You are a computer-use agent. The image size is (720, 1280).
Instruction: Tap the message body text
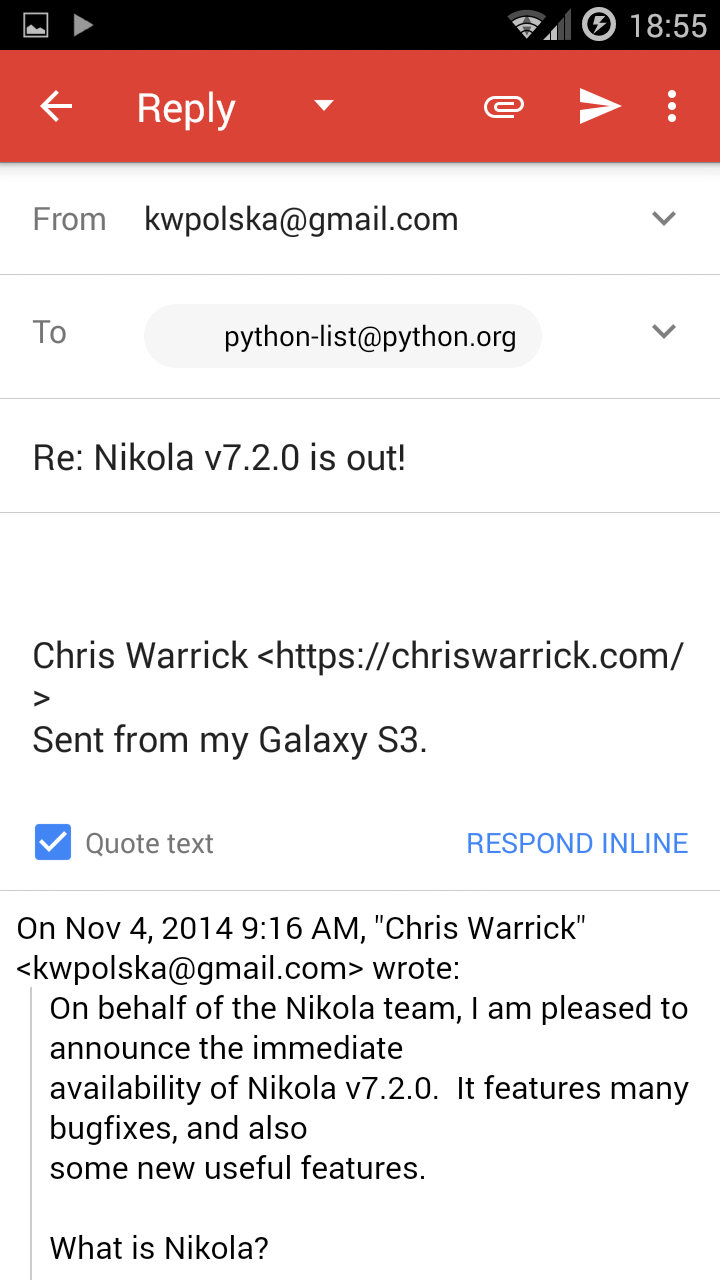coord(360,697)
